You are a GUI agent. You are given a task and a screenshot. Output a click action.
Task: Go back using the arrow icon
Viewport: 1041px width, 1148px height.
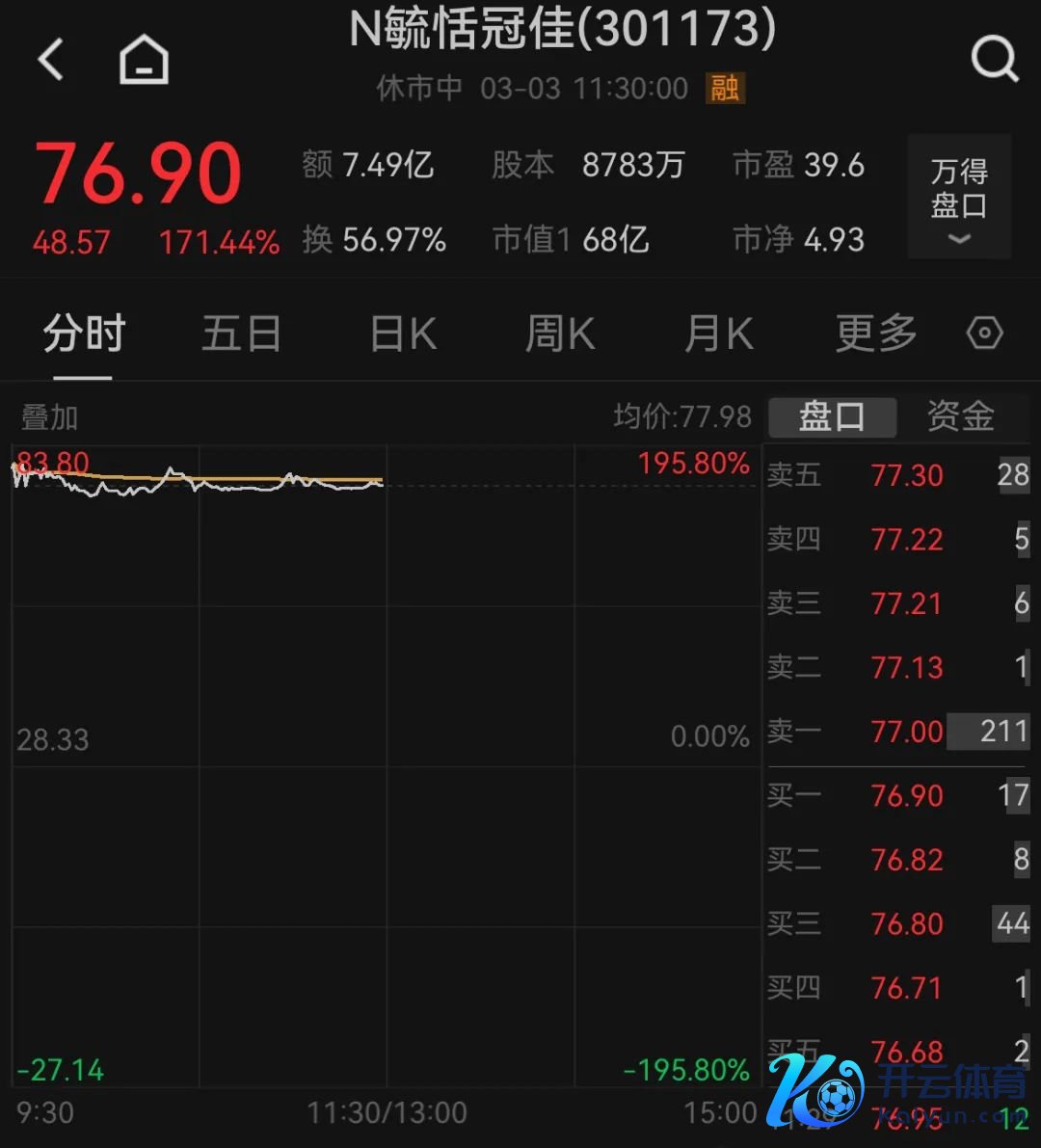click(51, 60)
